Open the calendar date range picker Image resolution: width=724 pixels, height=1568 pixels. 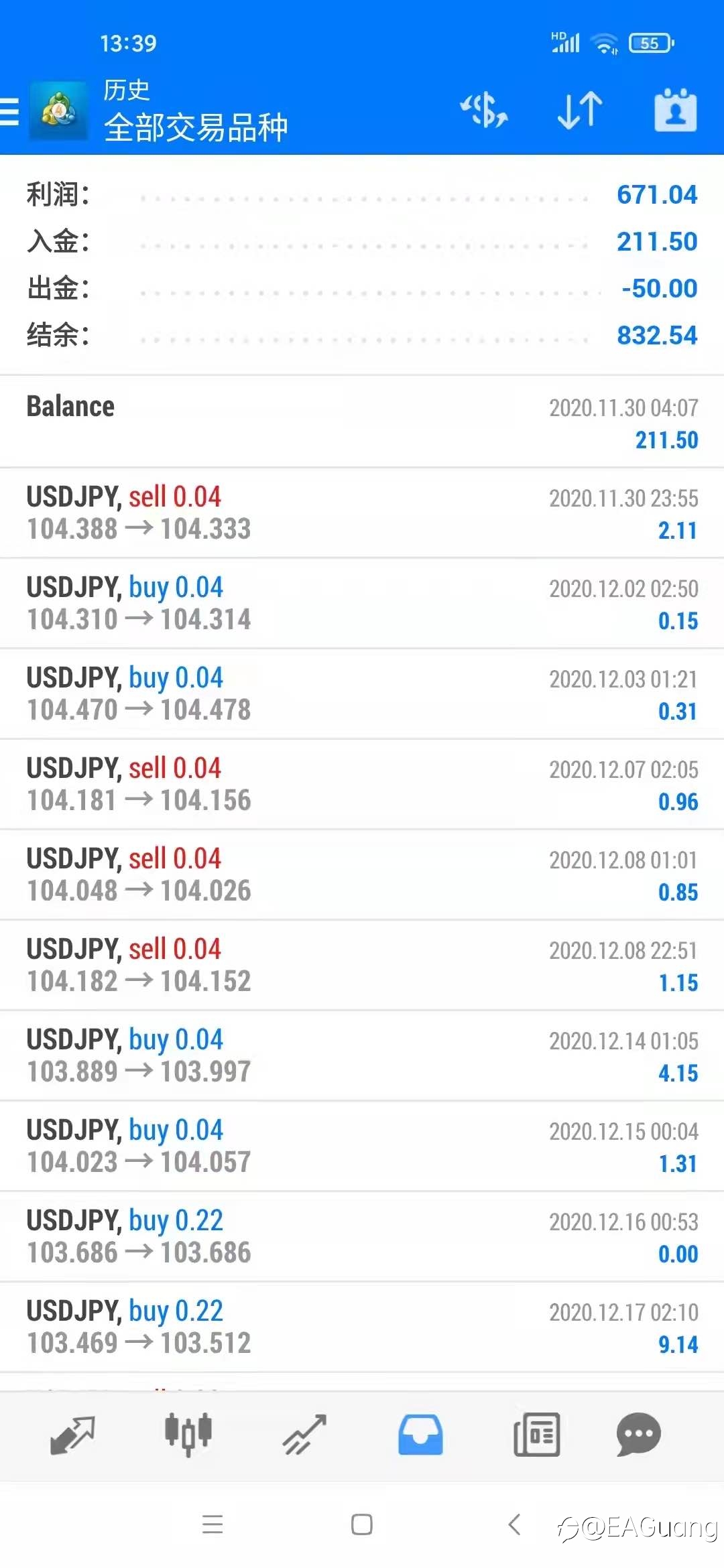(675, 110)
